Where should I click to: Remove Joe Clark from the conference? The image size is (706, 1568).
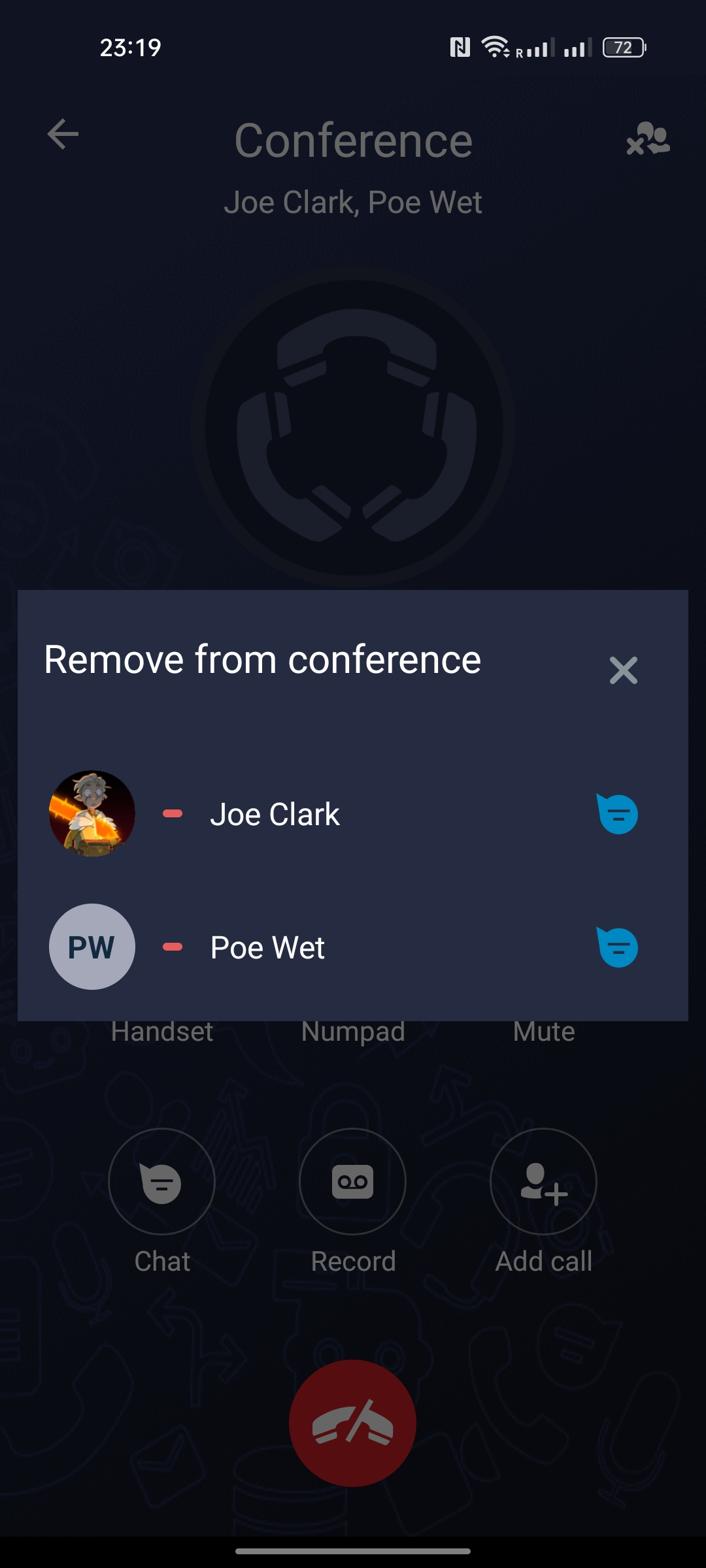click(173, 813)
